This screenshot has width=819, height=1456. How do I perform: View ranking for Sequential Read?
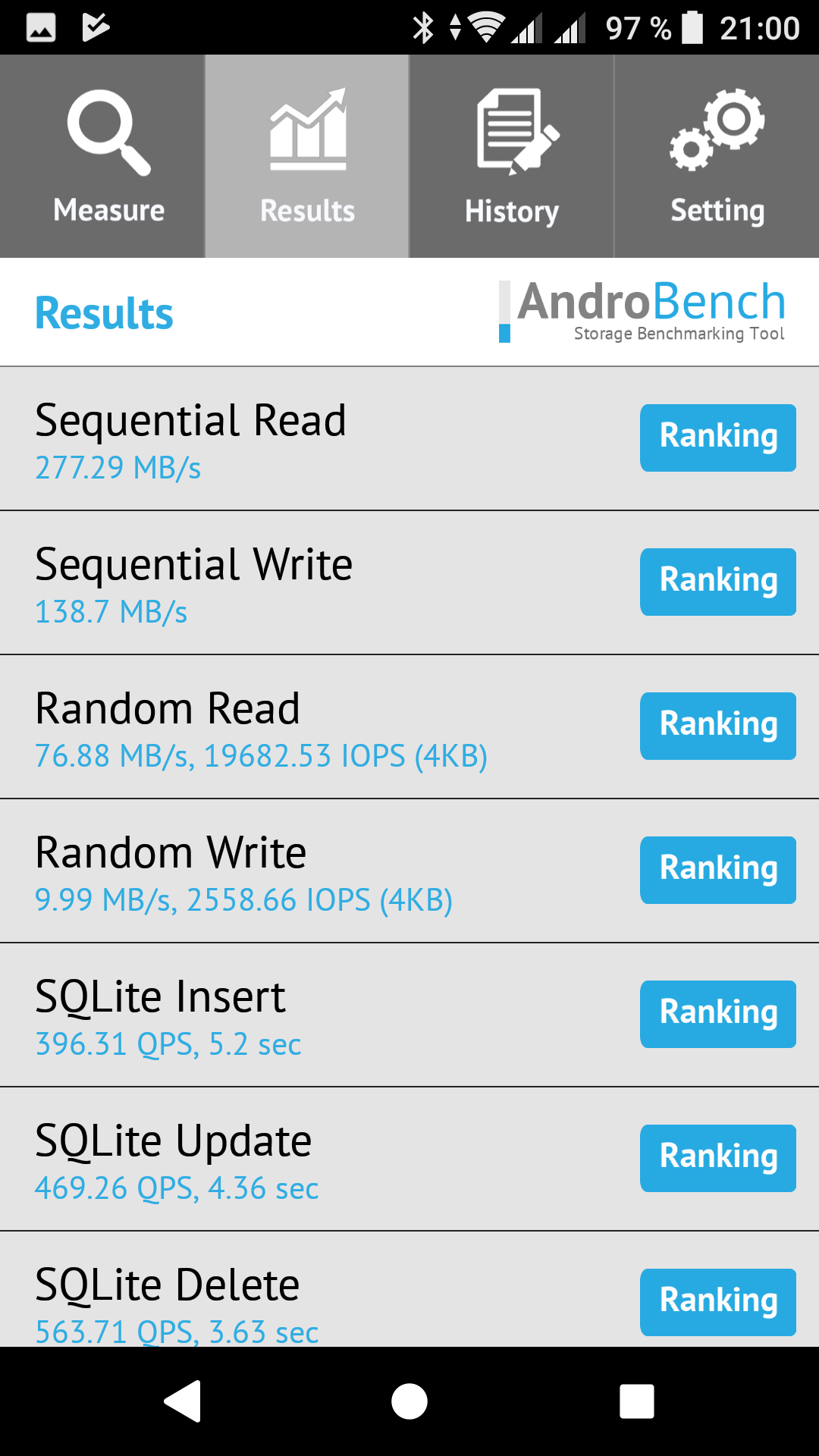click(717, 438)
